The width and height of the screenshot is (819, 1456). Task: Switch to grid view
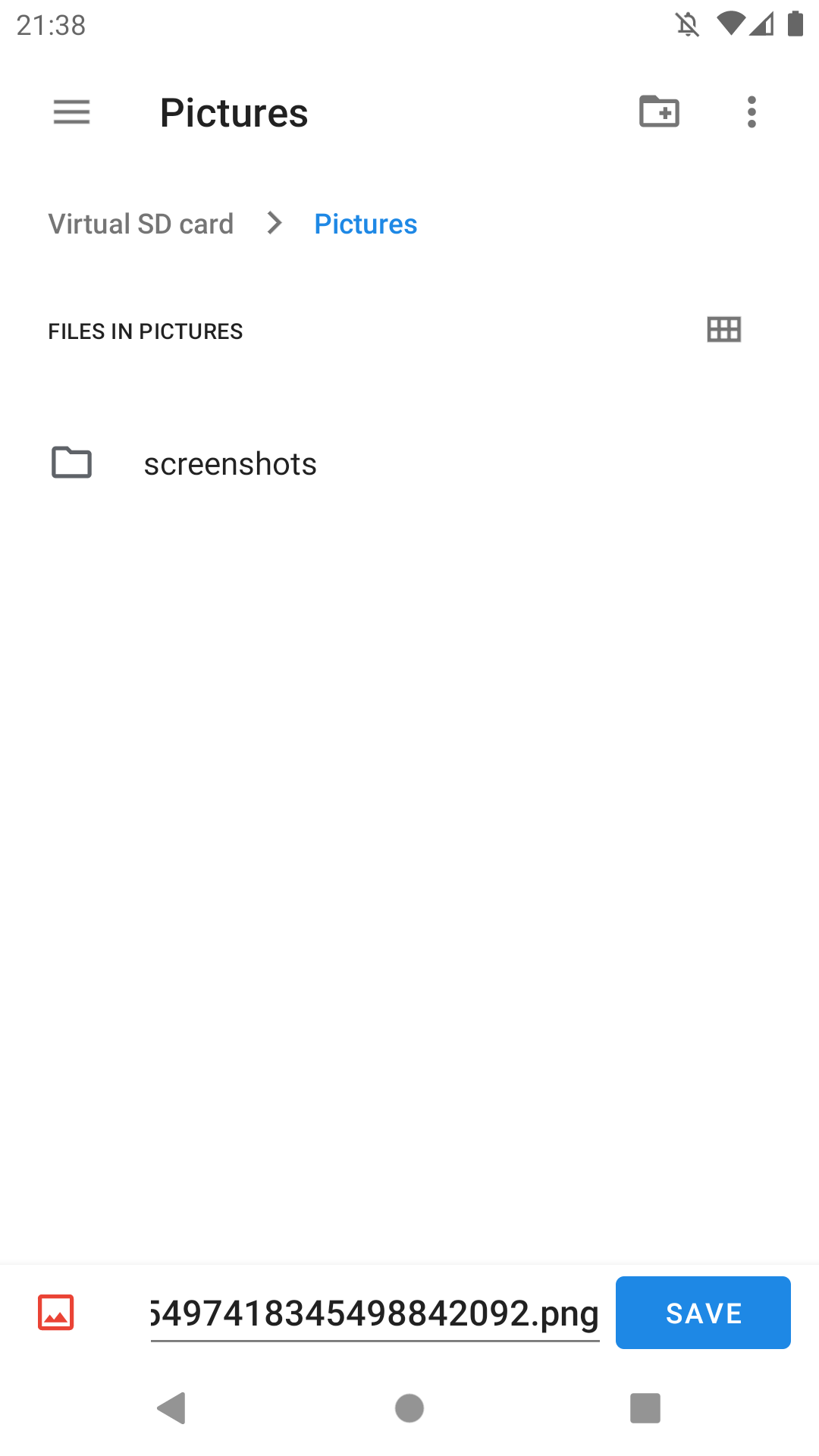(723, 330)
